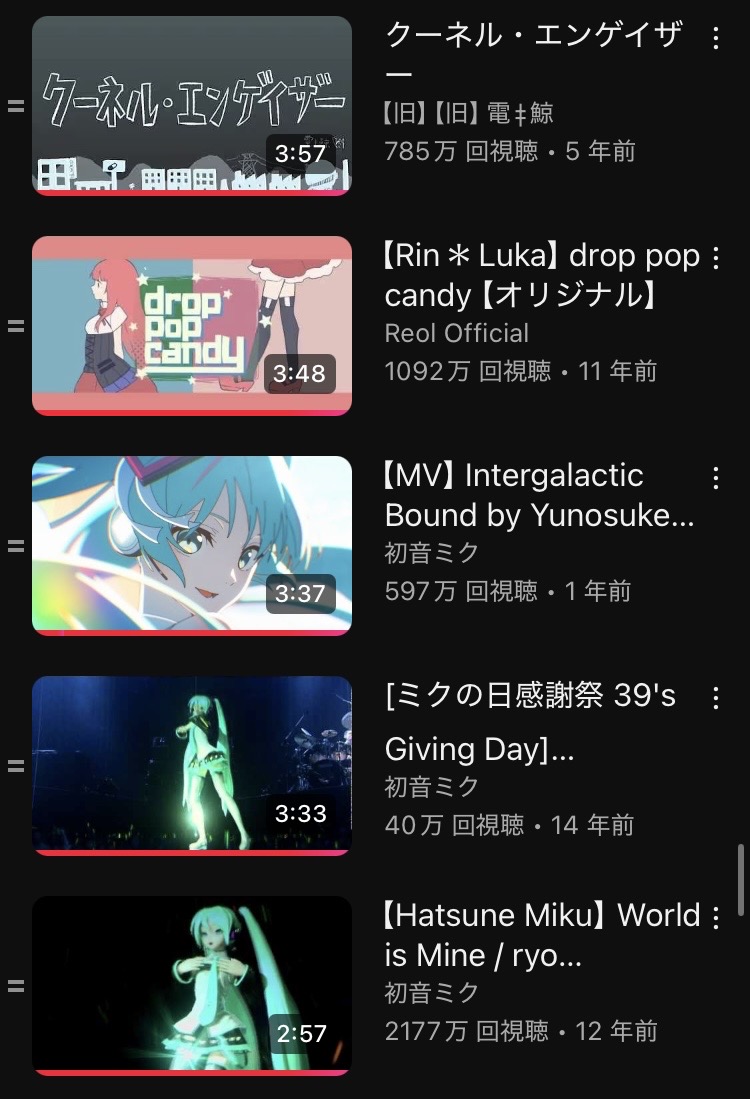Screen dimensions: 750x1099
Task: Open options for 39's Giving Day video
Action: coord(715,698)
